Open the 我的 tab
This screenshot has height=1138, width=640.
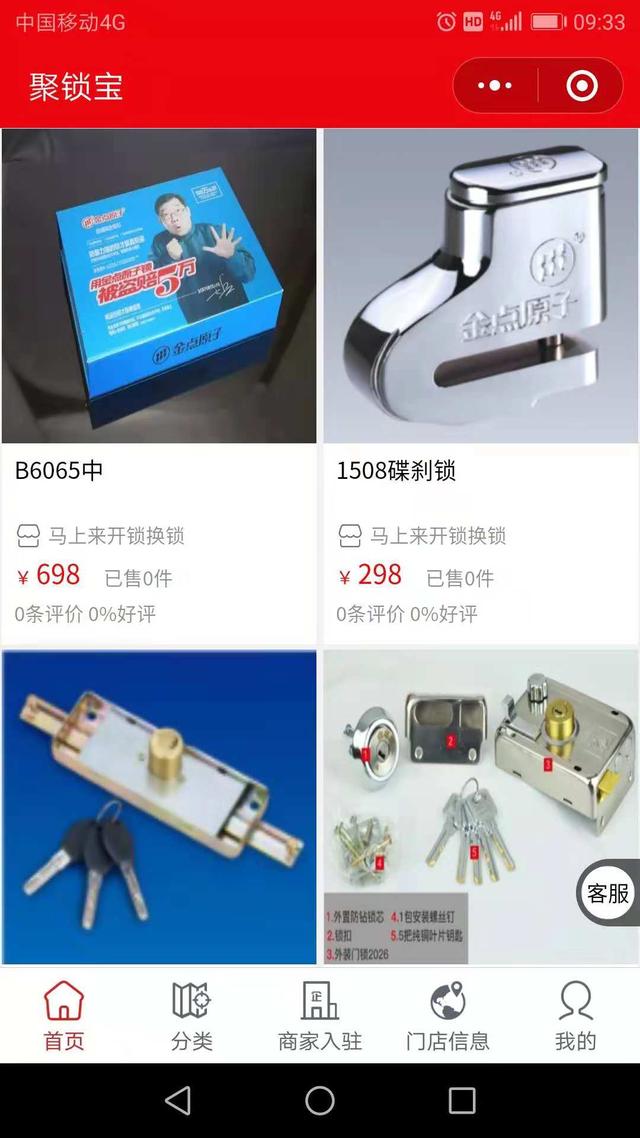click(575, 1015)
